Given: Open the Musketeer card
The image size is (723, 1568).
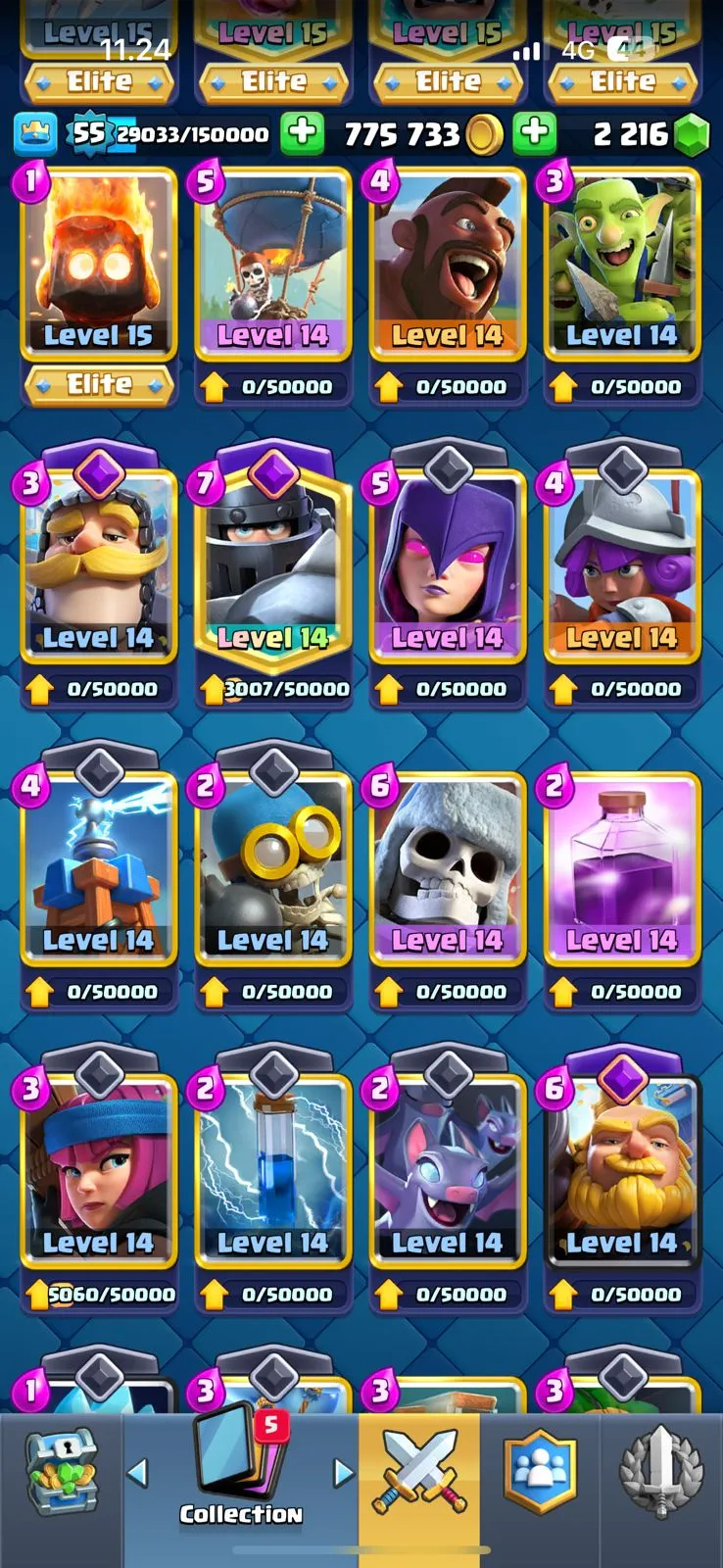Looking at the screenshot, I should (x=621, y=568).
